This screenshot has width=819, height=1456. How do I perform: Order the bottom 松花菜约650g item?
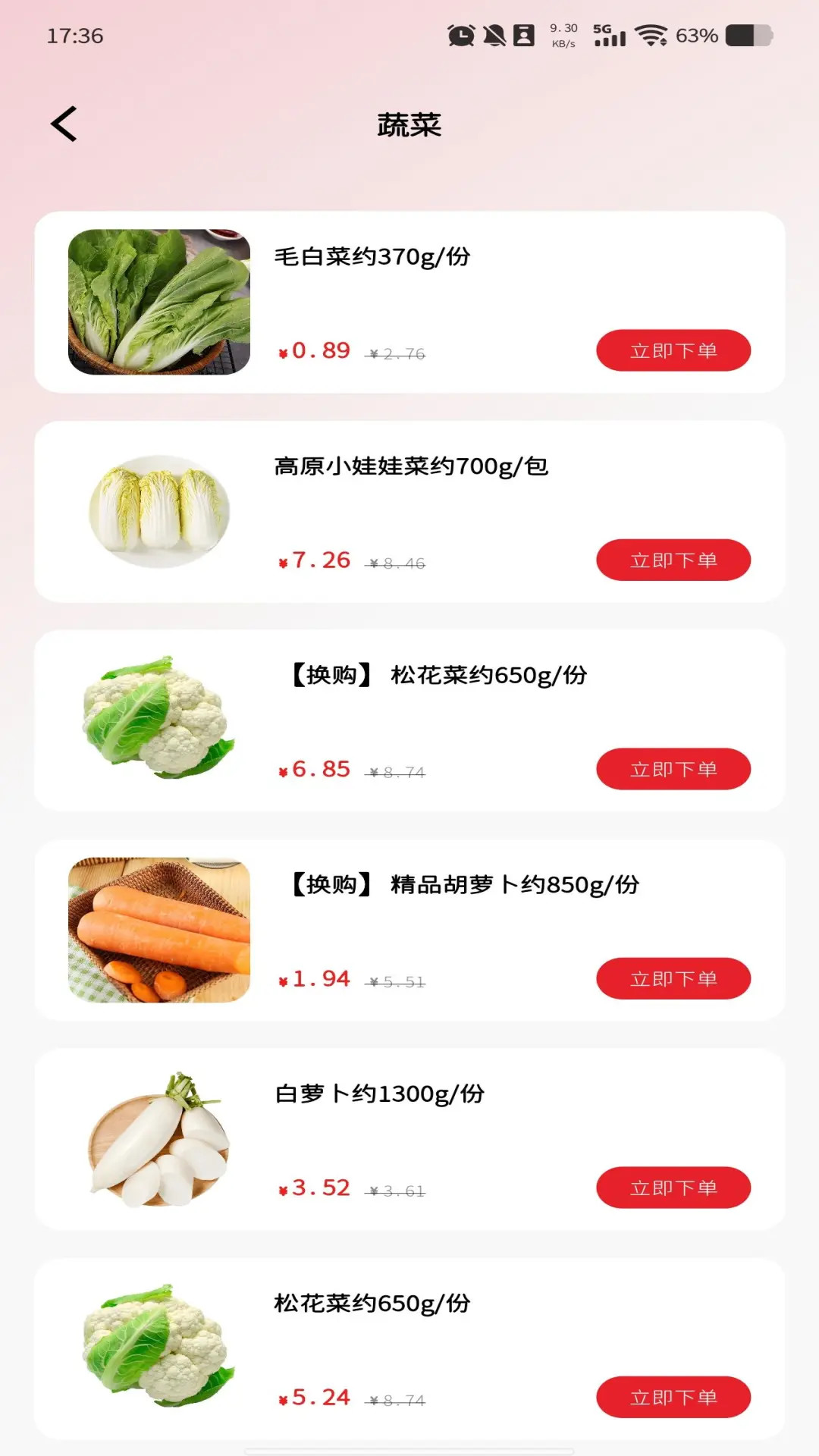672,1398
